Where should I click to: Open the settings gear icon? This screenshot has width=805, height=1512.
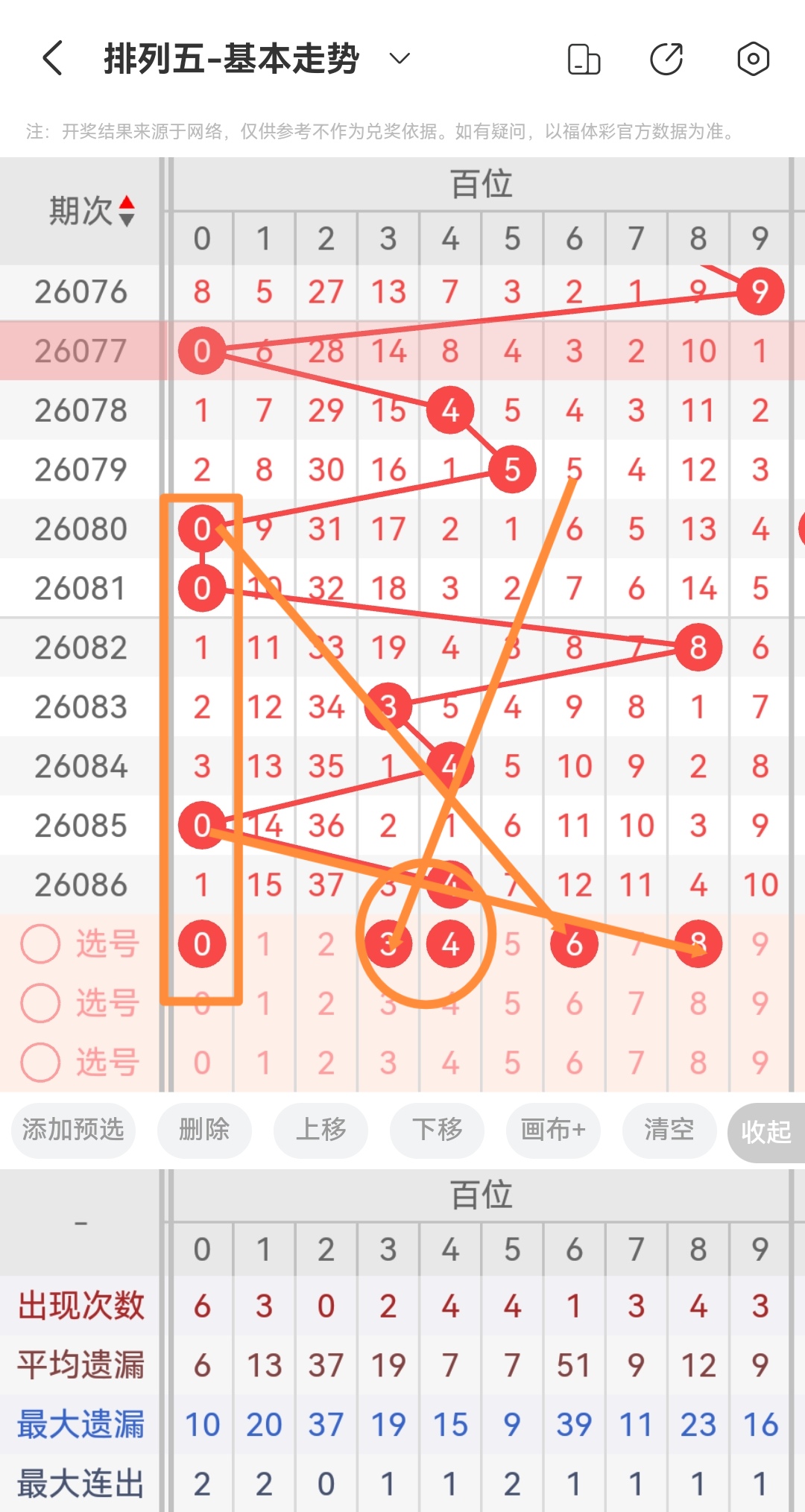tap(753, 58)
